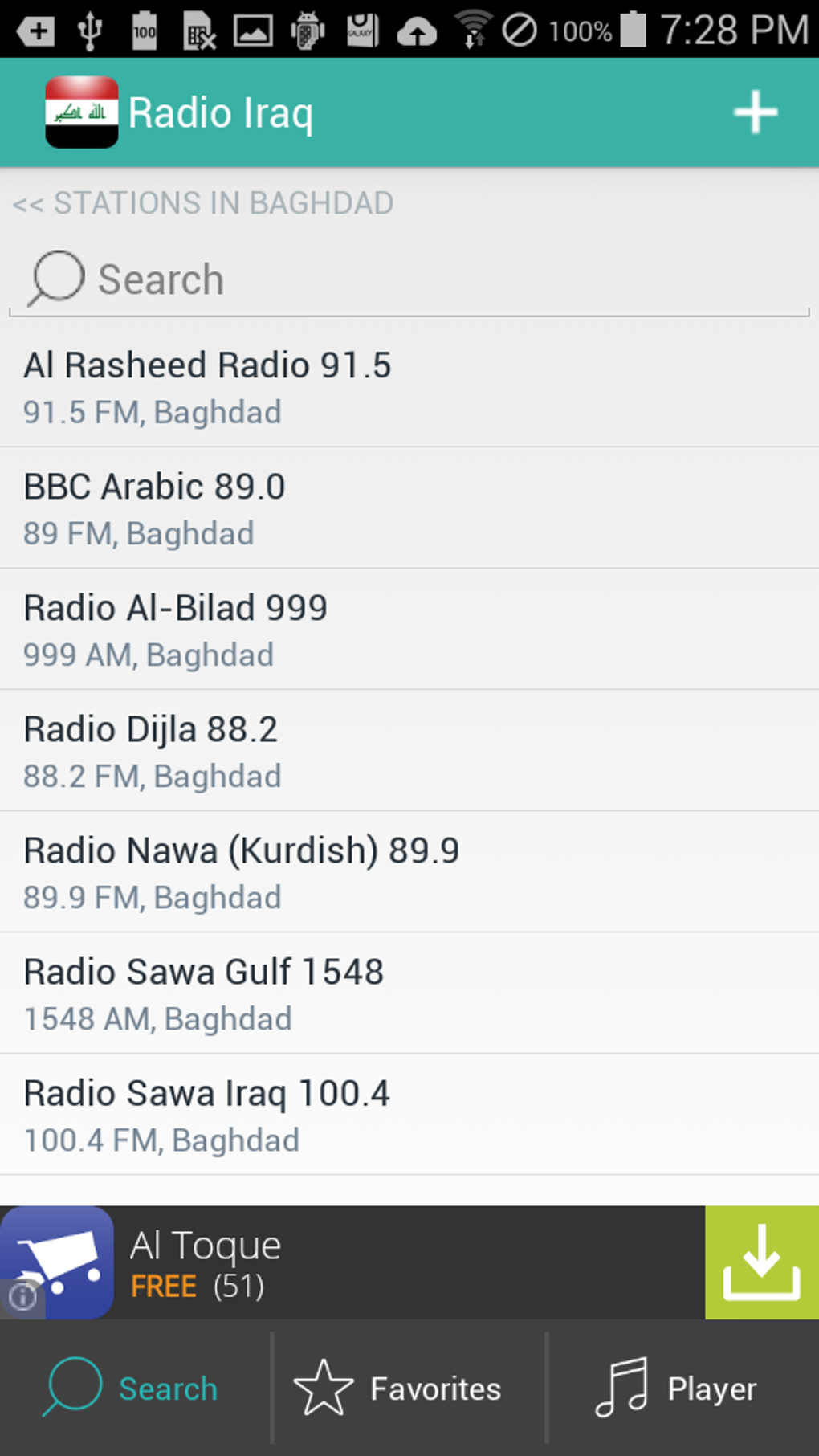The height and width of the screenshot is (1456, 819).
Task: Select Radio Al-Bilad 999
Action: pos(409,630)
